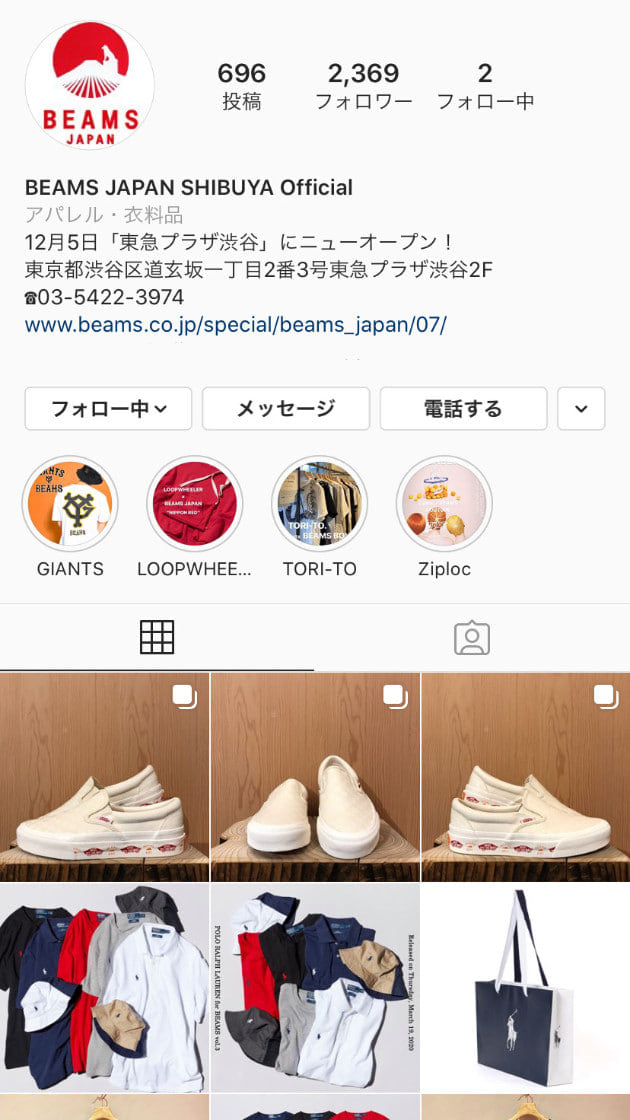Image resolution: width=630 pixels, height=1120 pixels.
Task: Expand suggested accounts chevron button
Action: pyautogui.click(x=581, y=408)
